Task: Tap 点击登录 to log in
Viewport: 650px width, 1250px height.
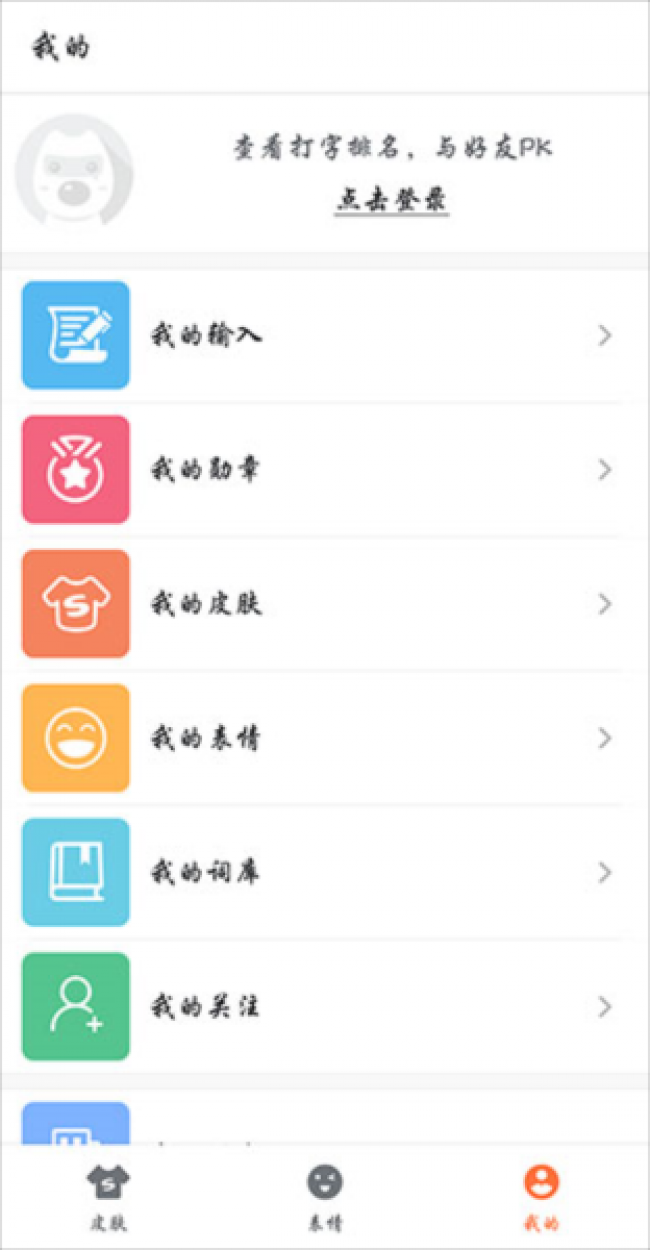Action: pyautogui.click(x=391, y=199)
